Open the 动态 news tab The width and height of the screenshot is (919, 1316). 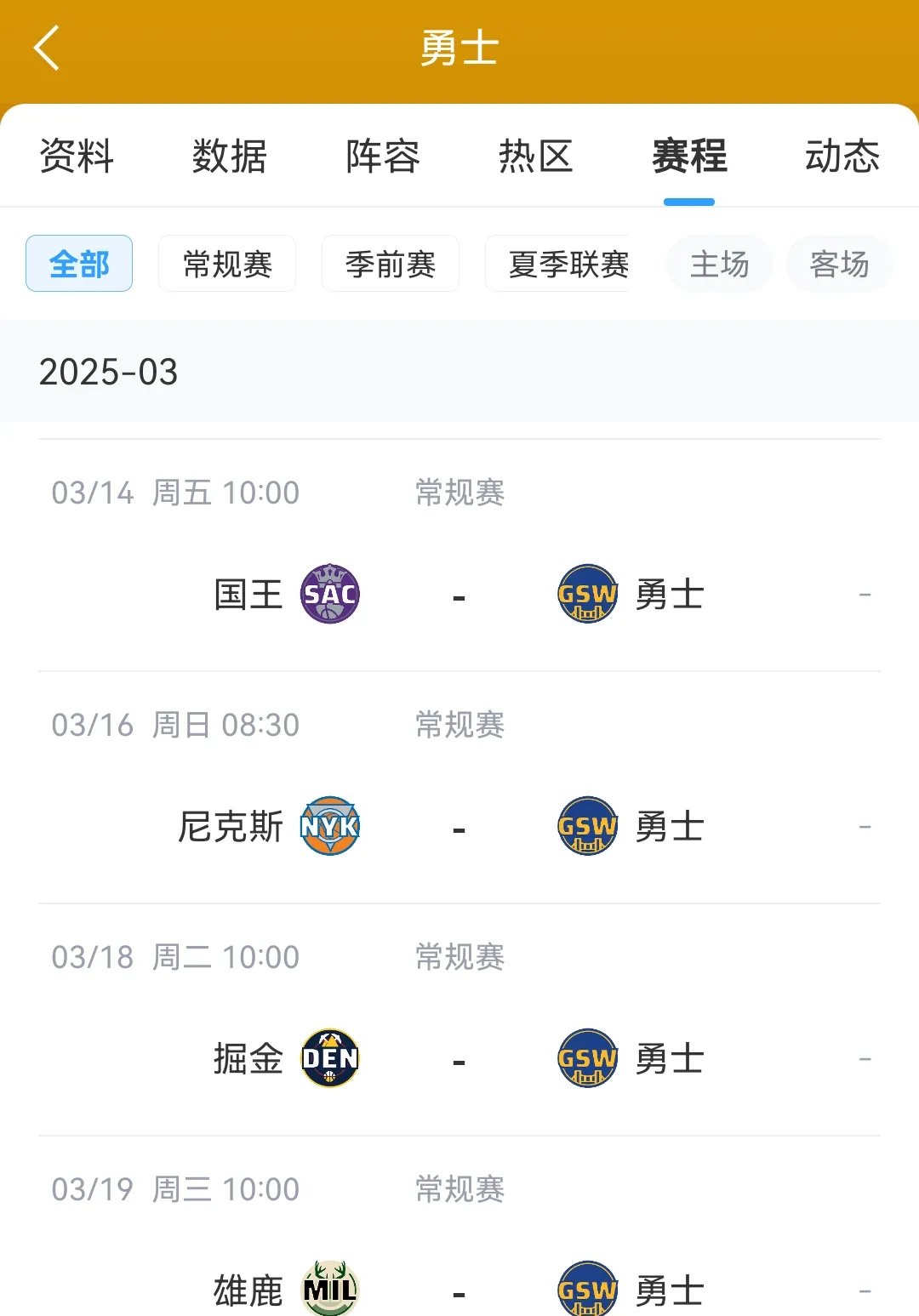tap(842, 157)
